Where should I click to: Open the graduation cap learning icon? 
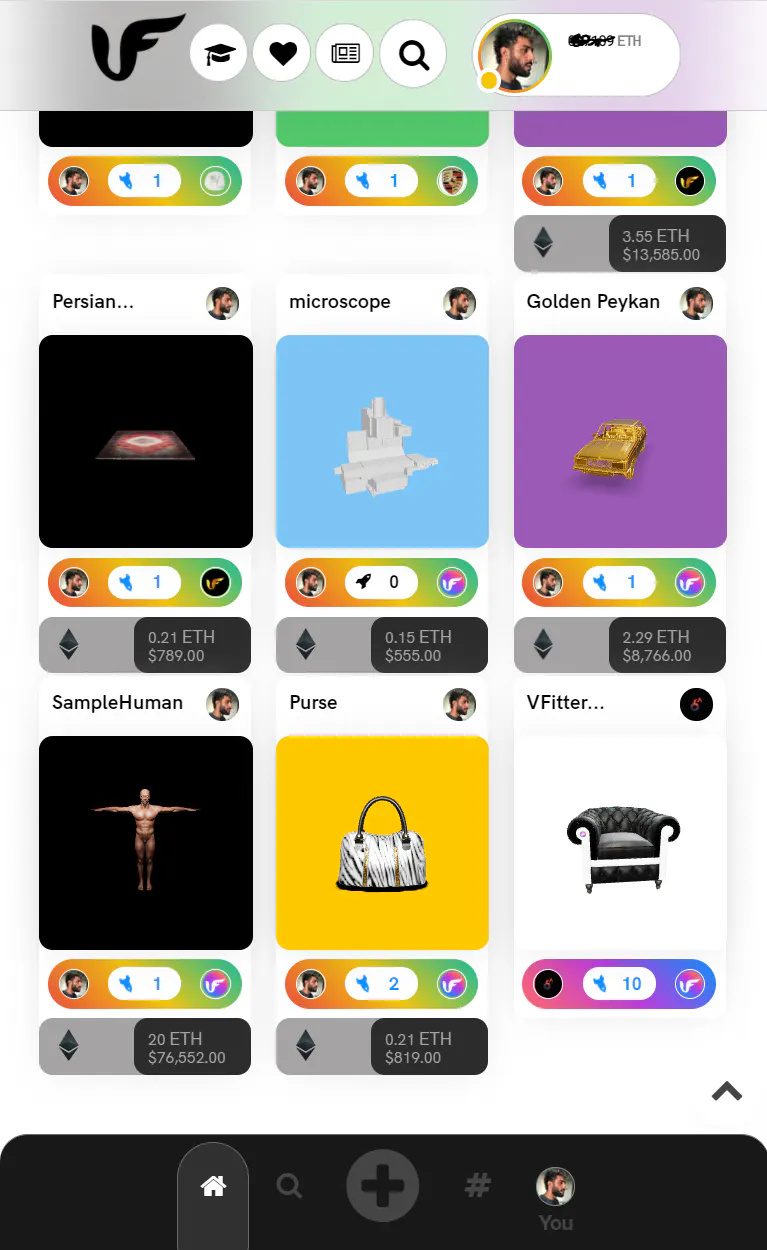[x=219, y=53]
